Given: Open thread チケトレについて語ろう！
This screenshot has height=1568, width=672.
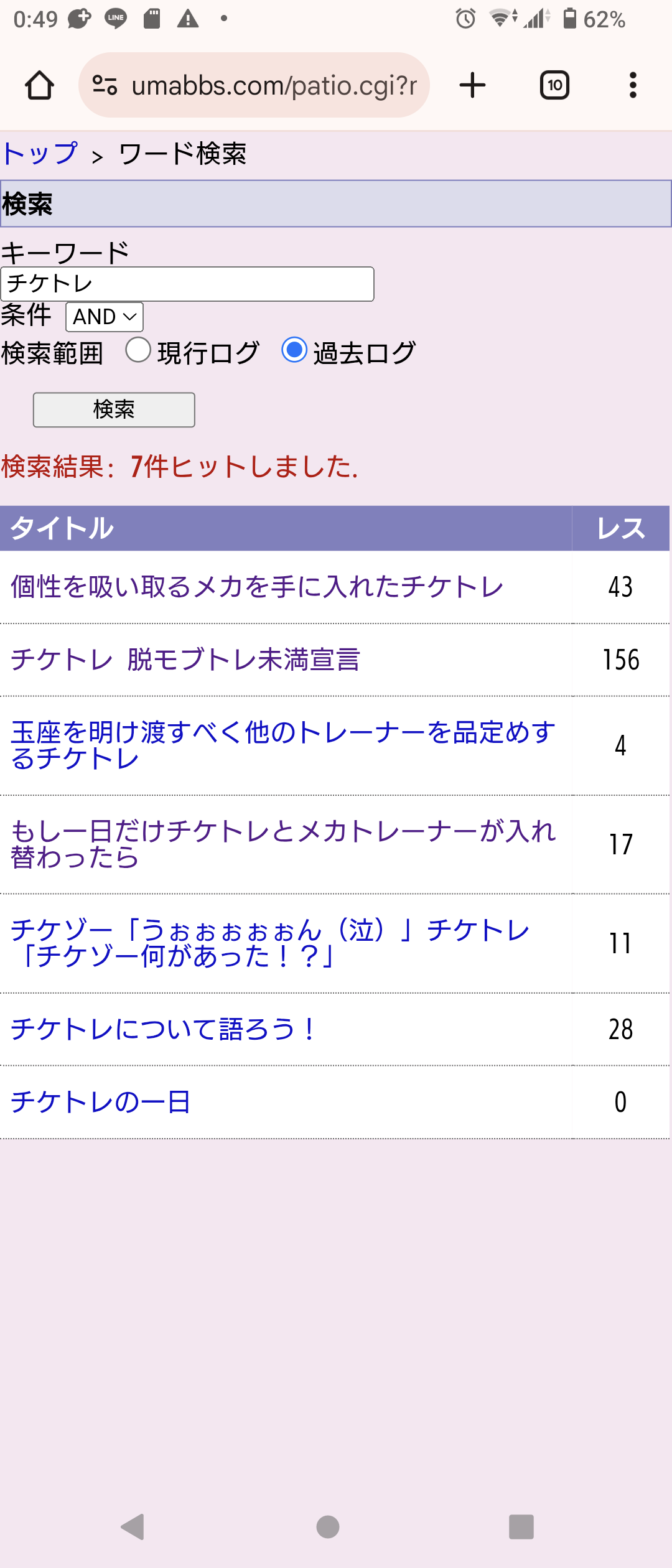Looking at the screenshot, I should [x=163, y=1029].
